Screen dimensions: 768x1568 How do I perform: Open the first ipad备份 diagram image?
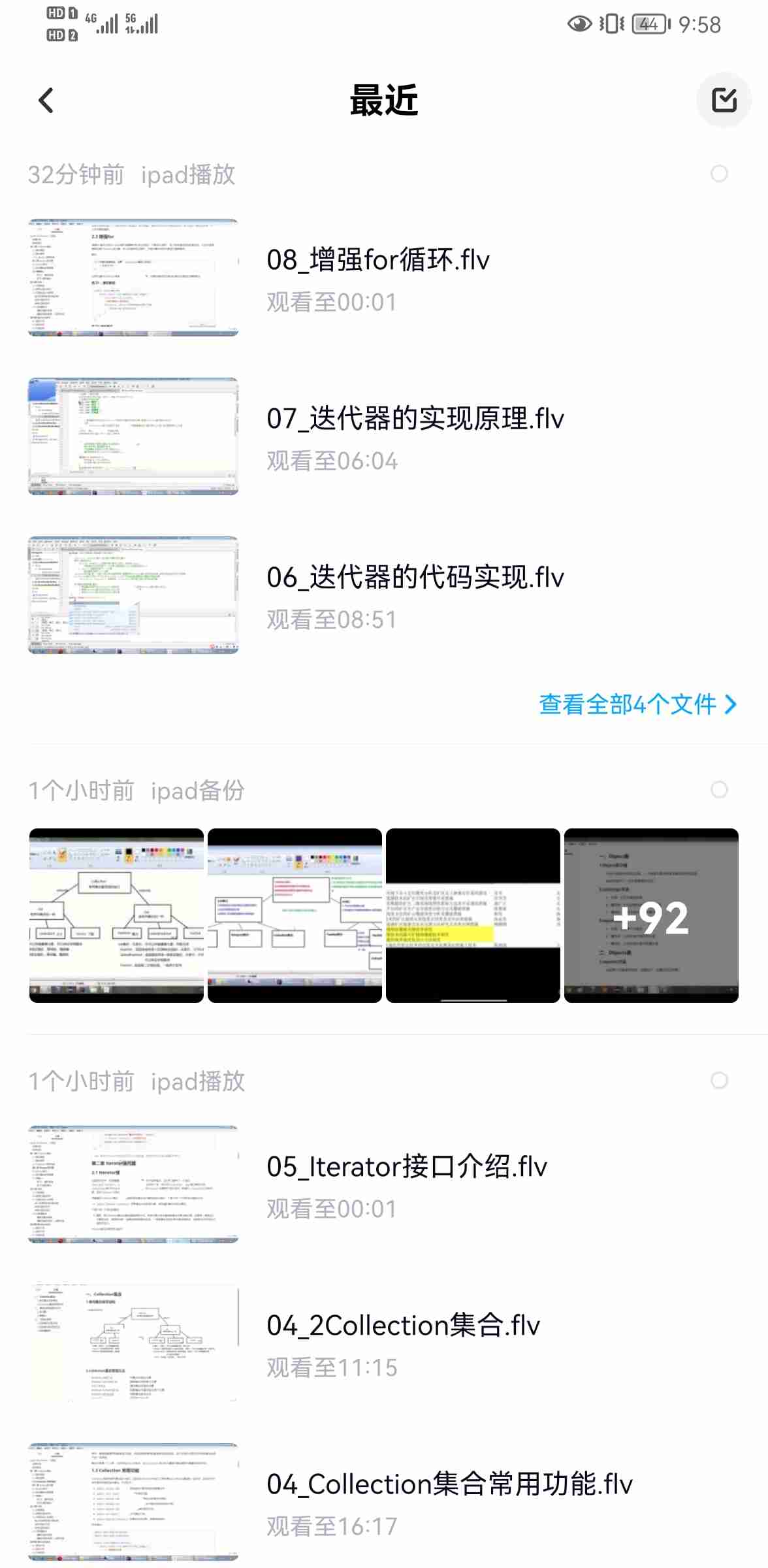click(x=116, y=915)
